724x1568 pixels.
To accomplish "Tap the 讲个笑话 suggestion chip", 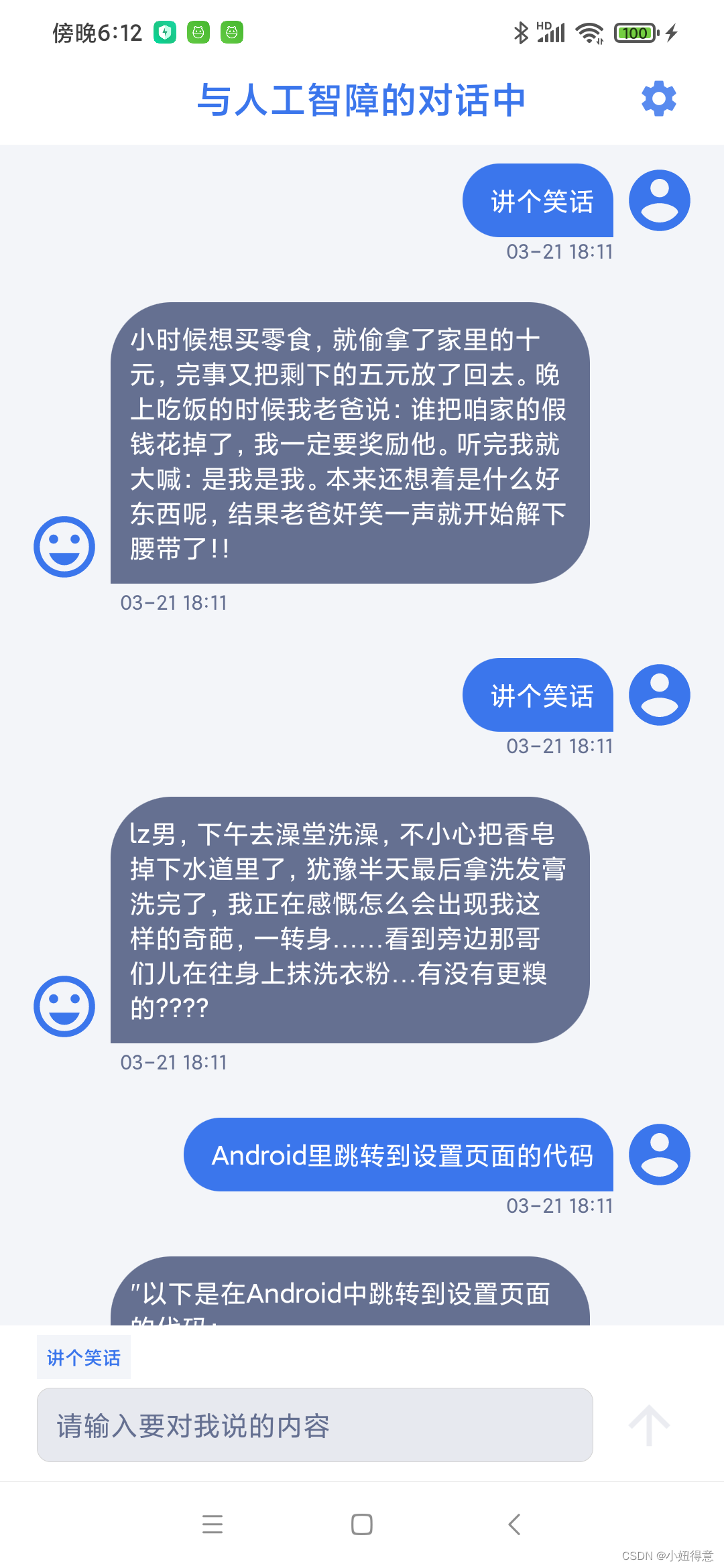I will coord(84,1358).
